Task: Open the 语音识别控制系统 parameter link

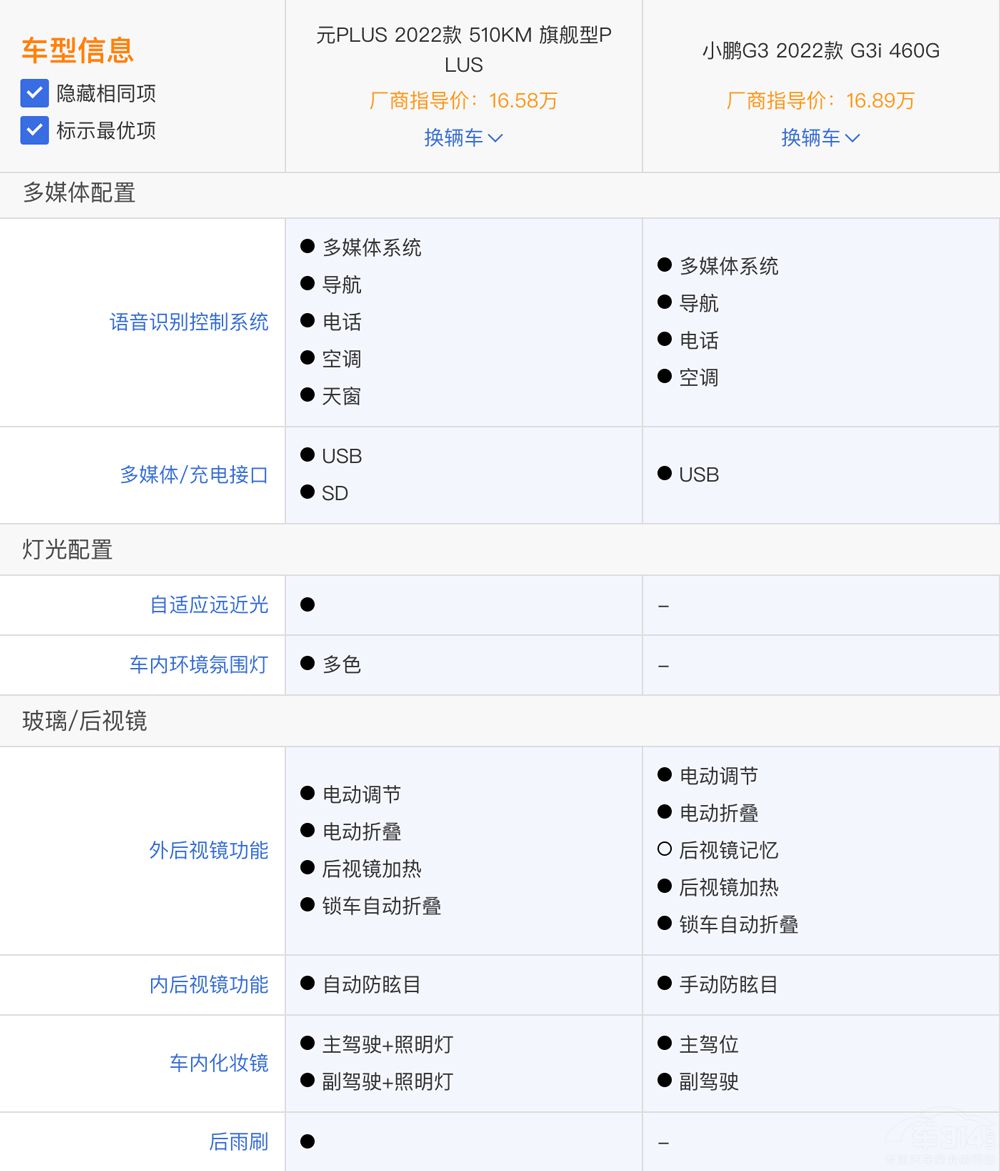Action: click(x=189, y=322)
